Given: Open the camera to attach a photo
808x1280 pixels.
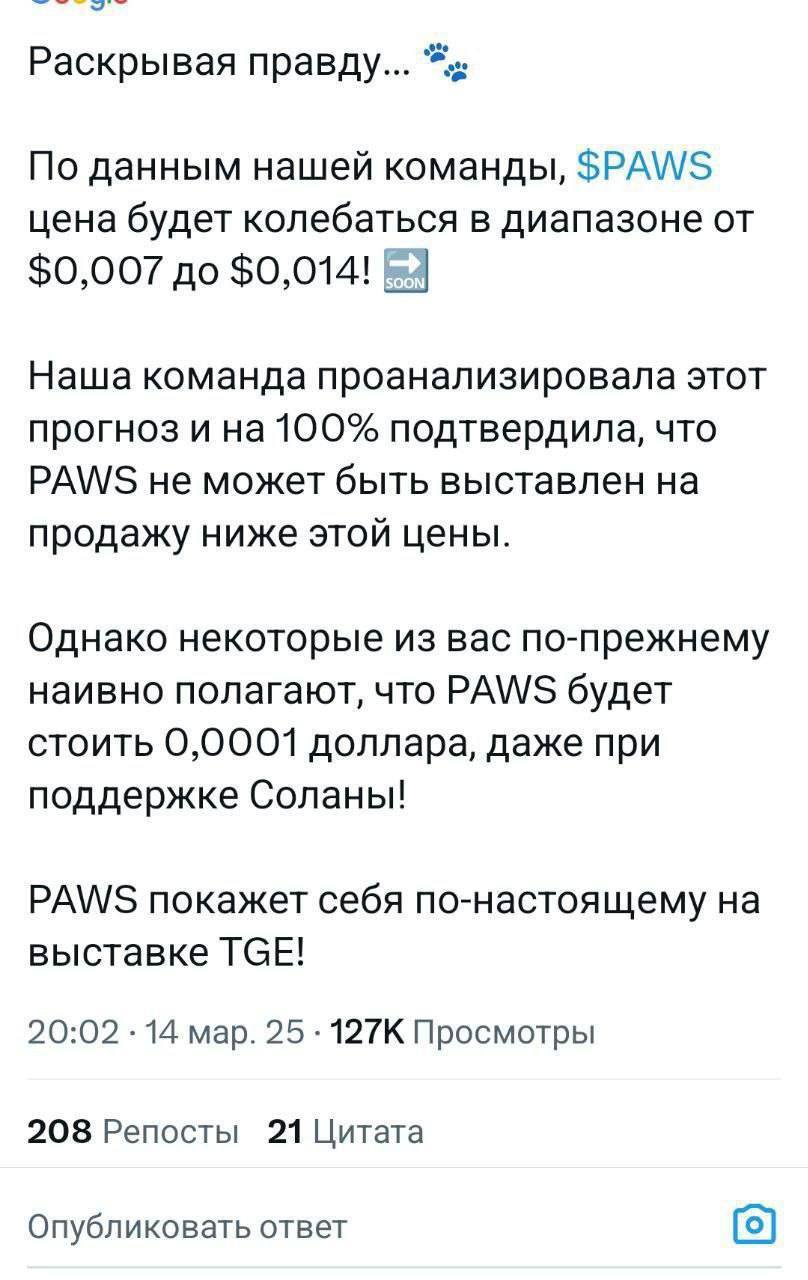Looking at the screenshot, I should 754,1224.
